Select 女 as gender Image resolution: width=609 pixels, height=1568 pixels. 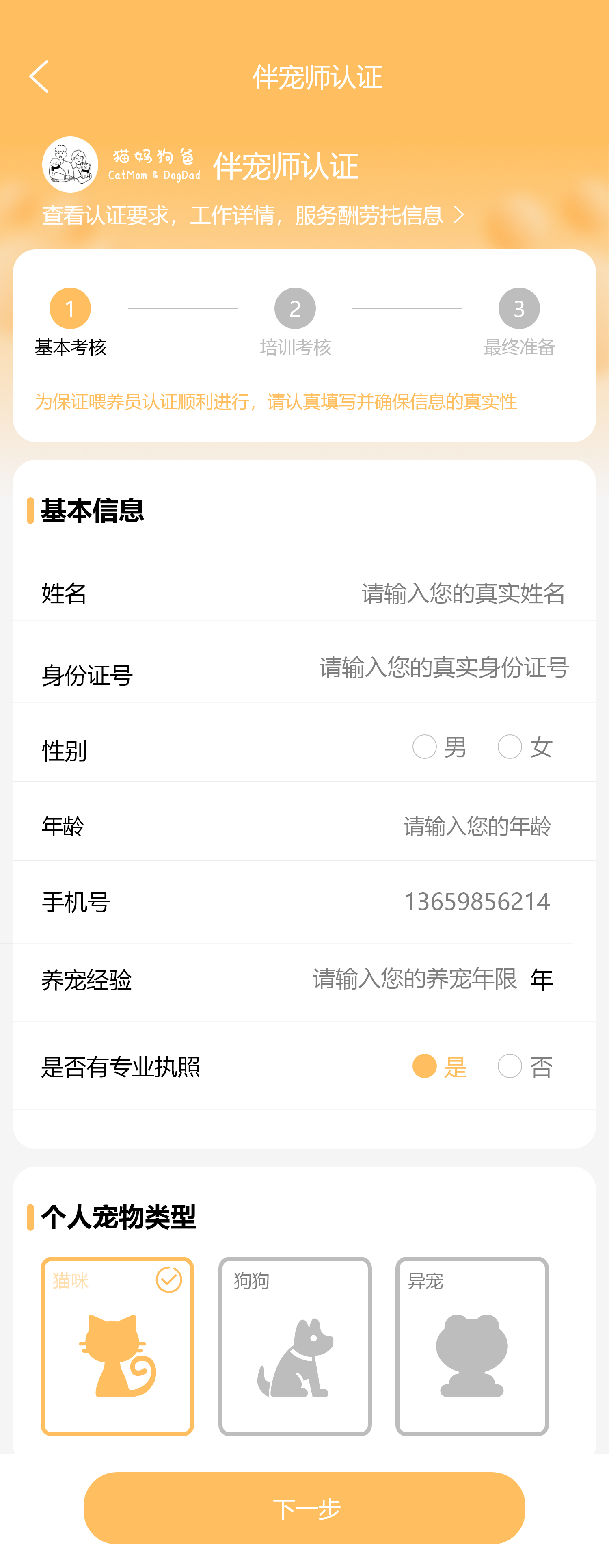[510, 747]
